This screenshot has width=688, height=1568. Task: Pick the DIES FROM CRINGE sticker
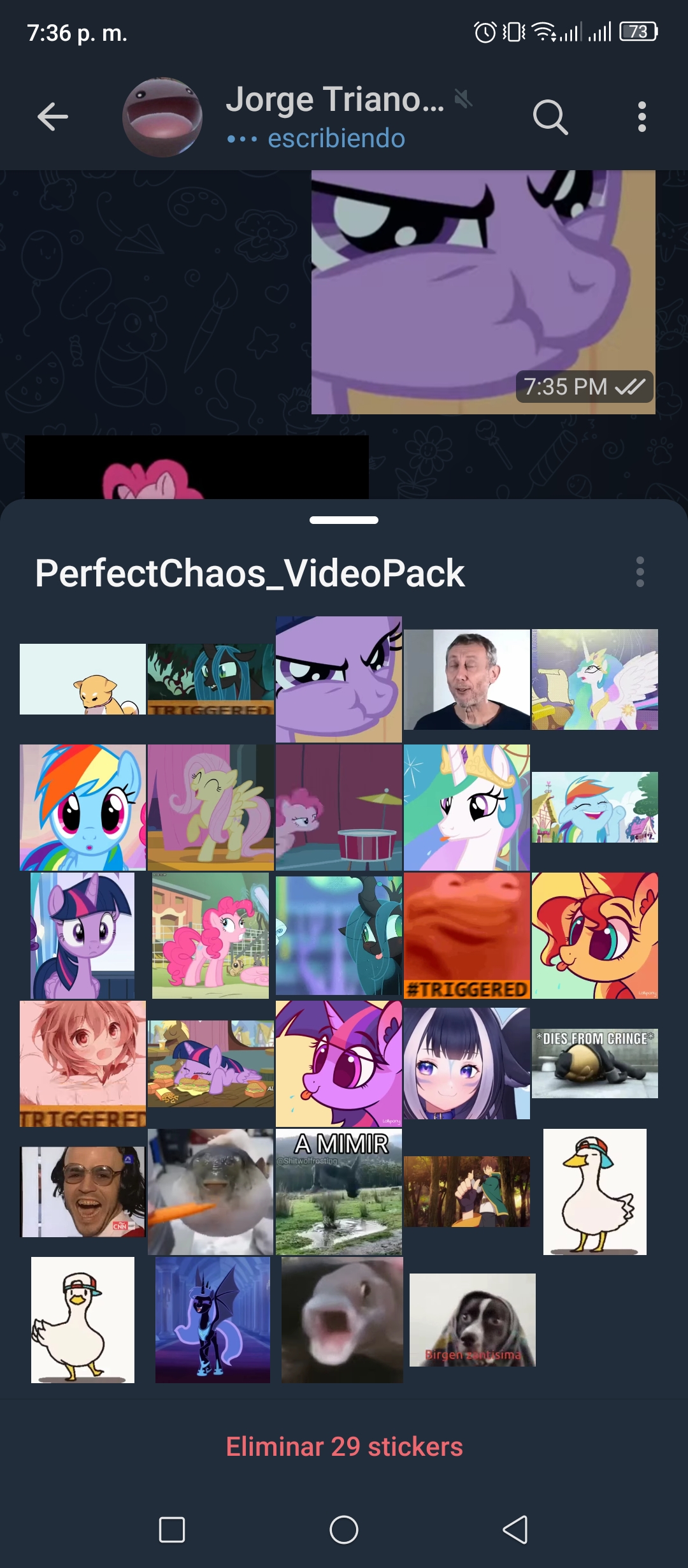595,1063
